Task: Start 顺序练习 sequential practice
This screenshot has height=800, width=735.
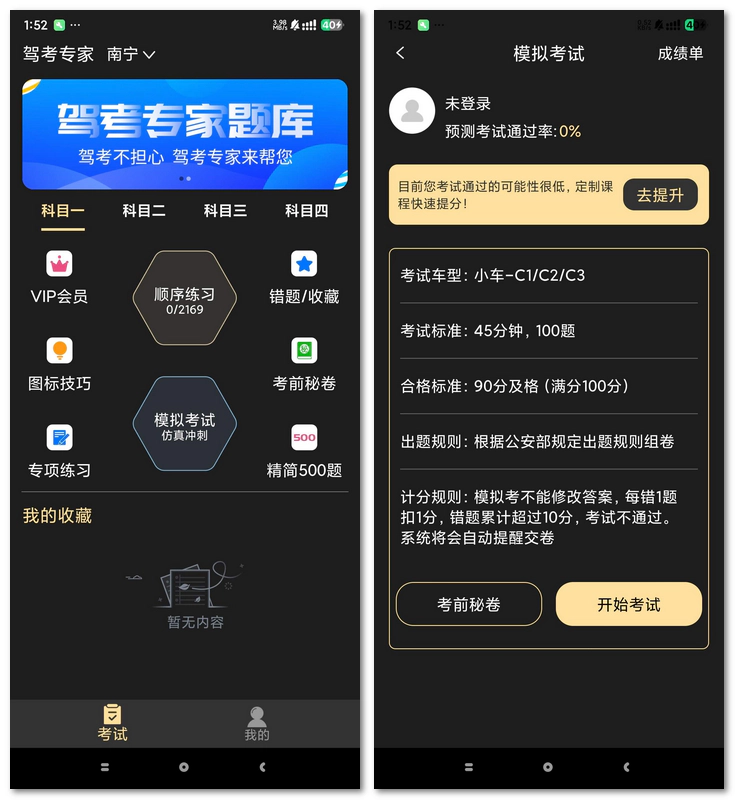Action: 185,298
